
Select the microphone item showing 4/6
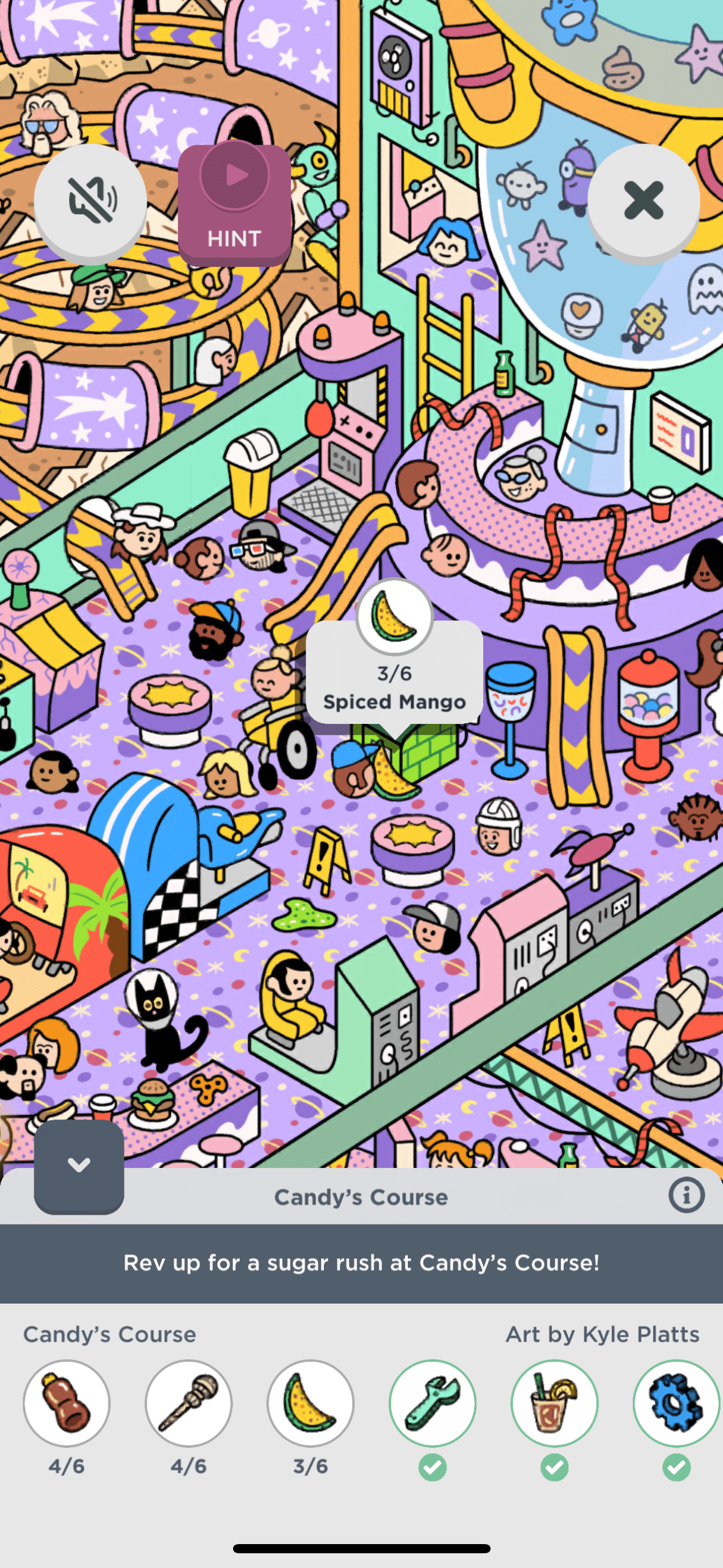(x=188, y=1403)
